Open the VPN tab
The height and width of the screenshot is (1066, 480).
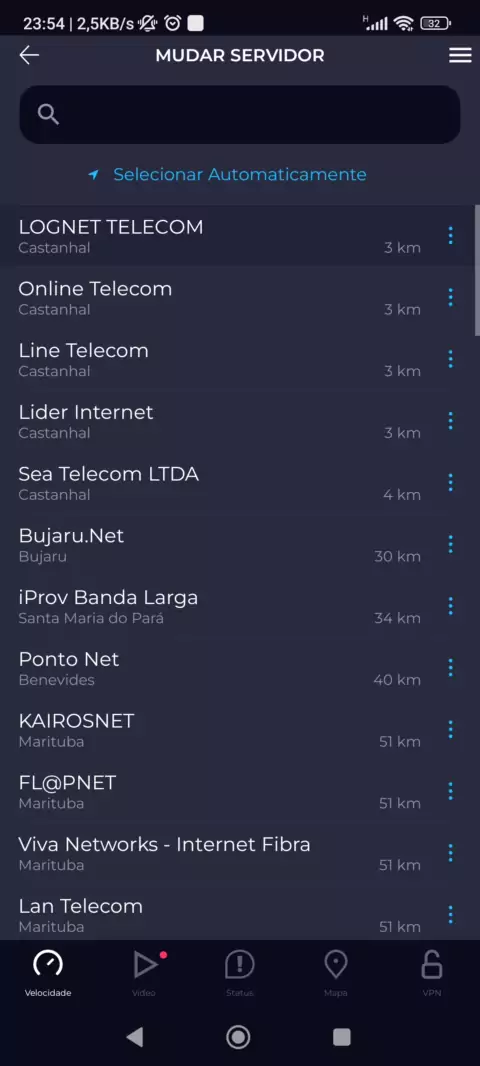pyautogui.click(x=432, y=973)
